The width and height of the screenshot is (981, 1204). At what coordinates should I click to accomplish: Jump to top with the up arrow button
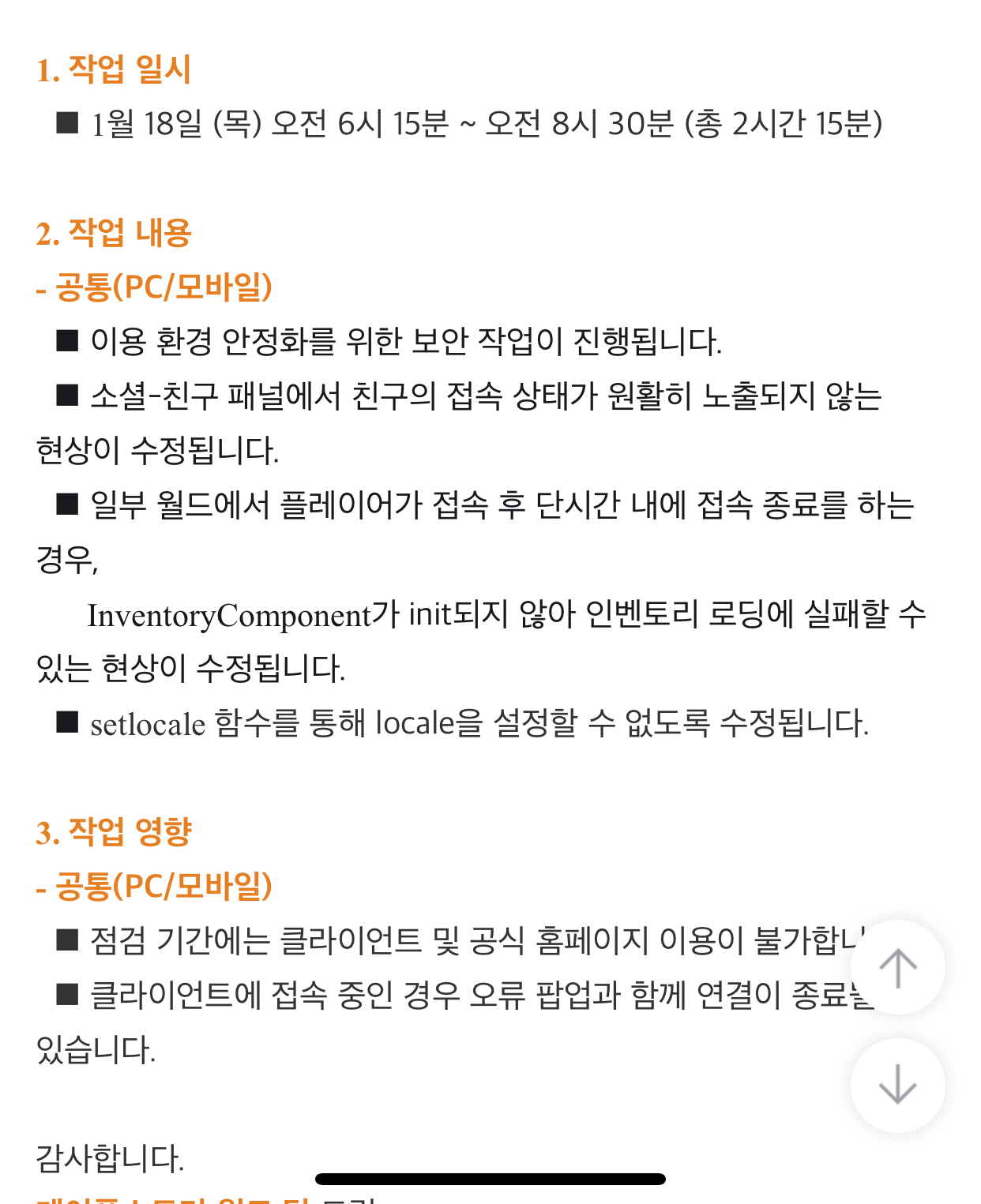click(897, 968)
